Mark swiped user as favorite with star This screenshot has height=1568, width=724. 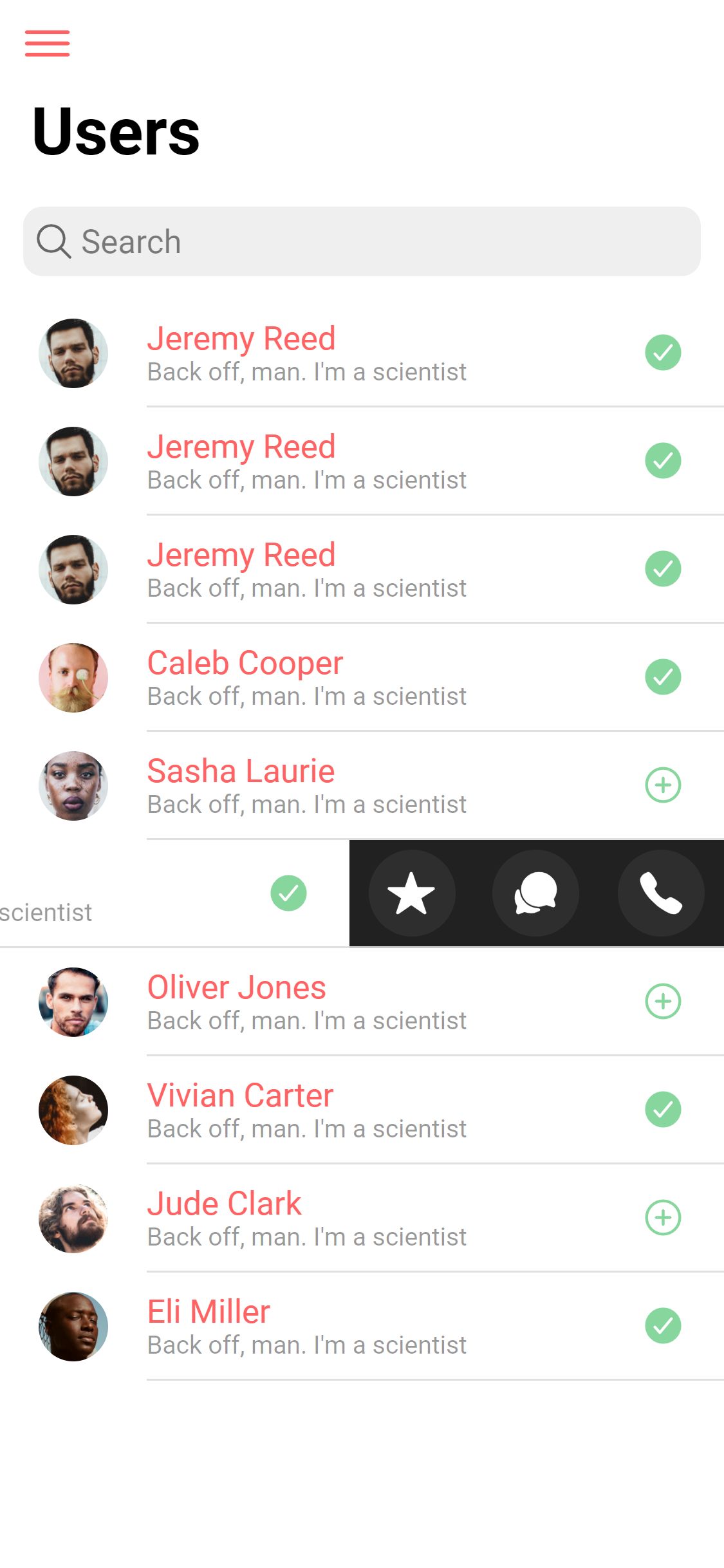click(412, 893)
